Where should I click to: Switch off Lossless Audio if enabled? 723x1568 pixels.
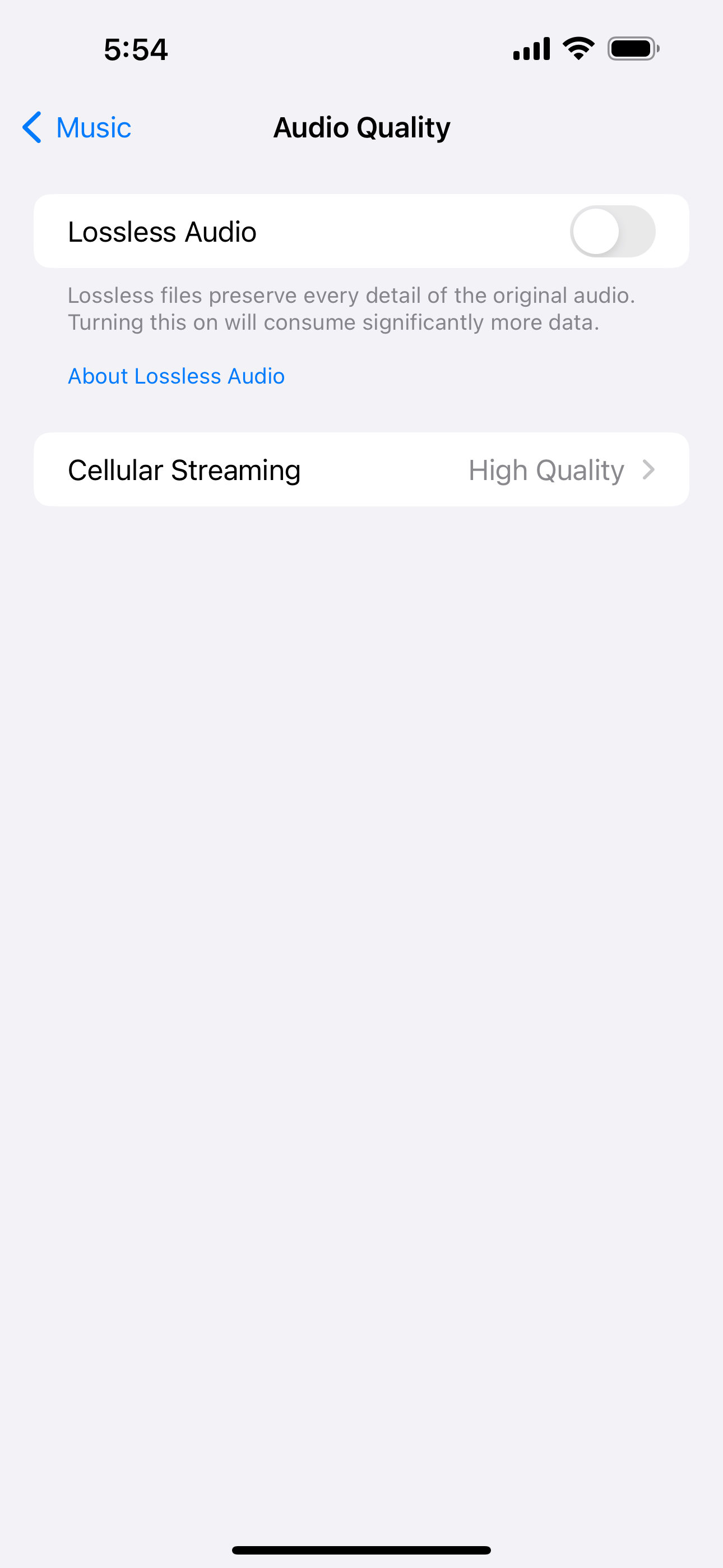pyautogui.click(x=614, y=230)
